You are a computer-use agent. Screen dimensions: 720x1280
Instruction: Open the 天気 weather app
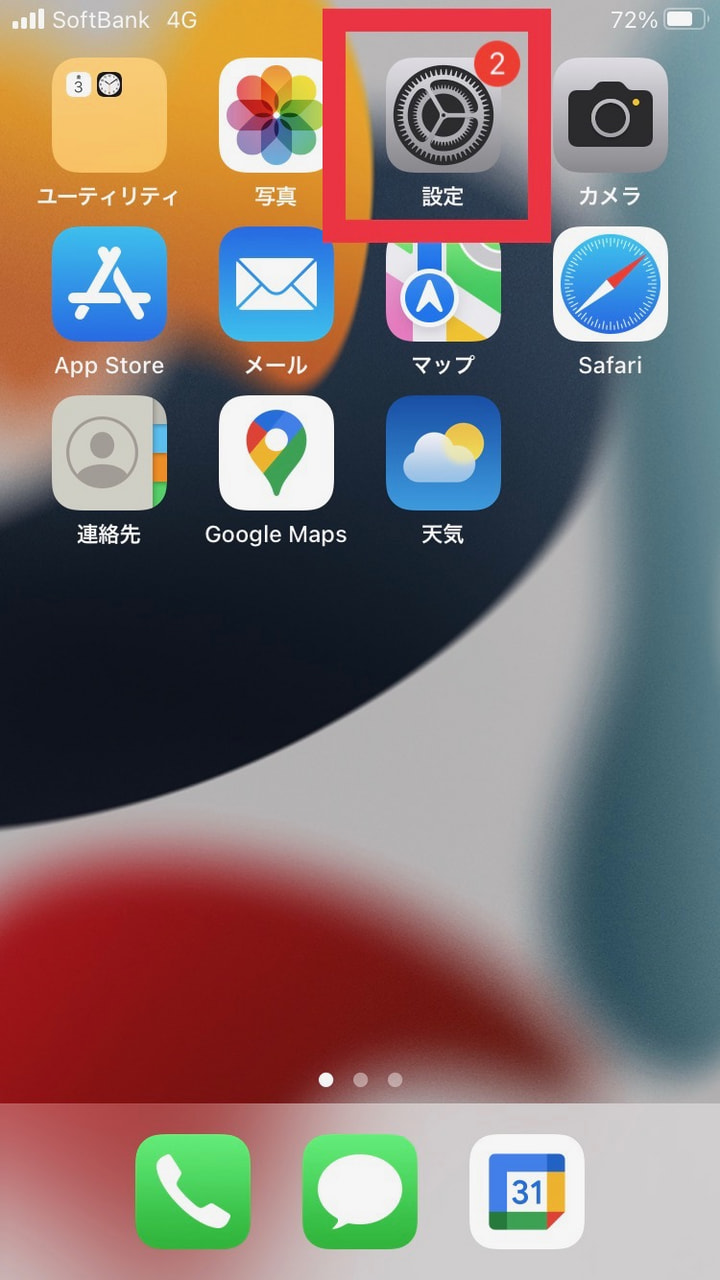(443, 453)
